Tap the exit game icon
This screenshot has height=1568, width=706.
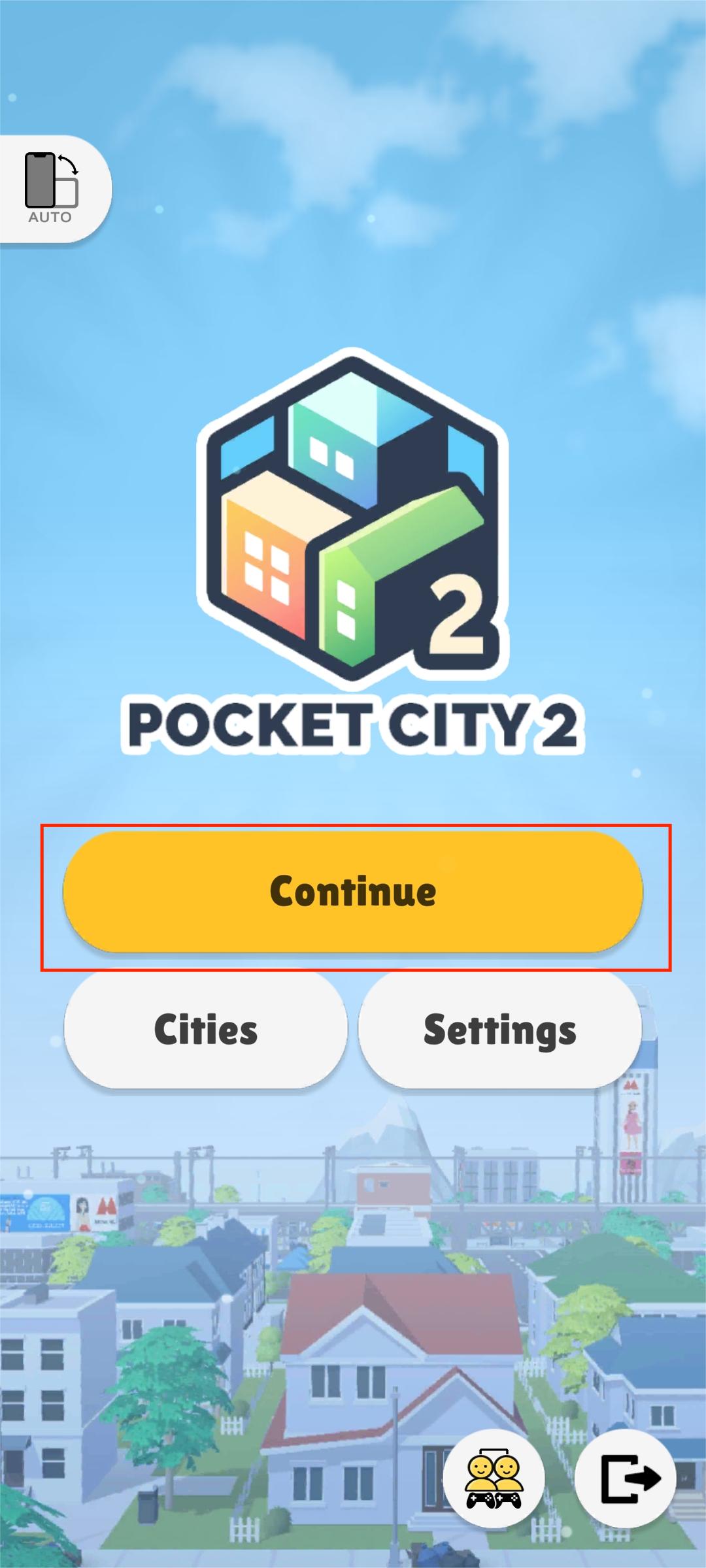(626, 1477)
